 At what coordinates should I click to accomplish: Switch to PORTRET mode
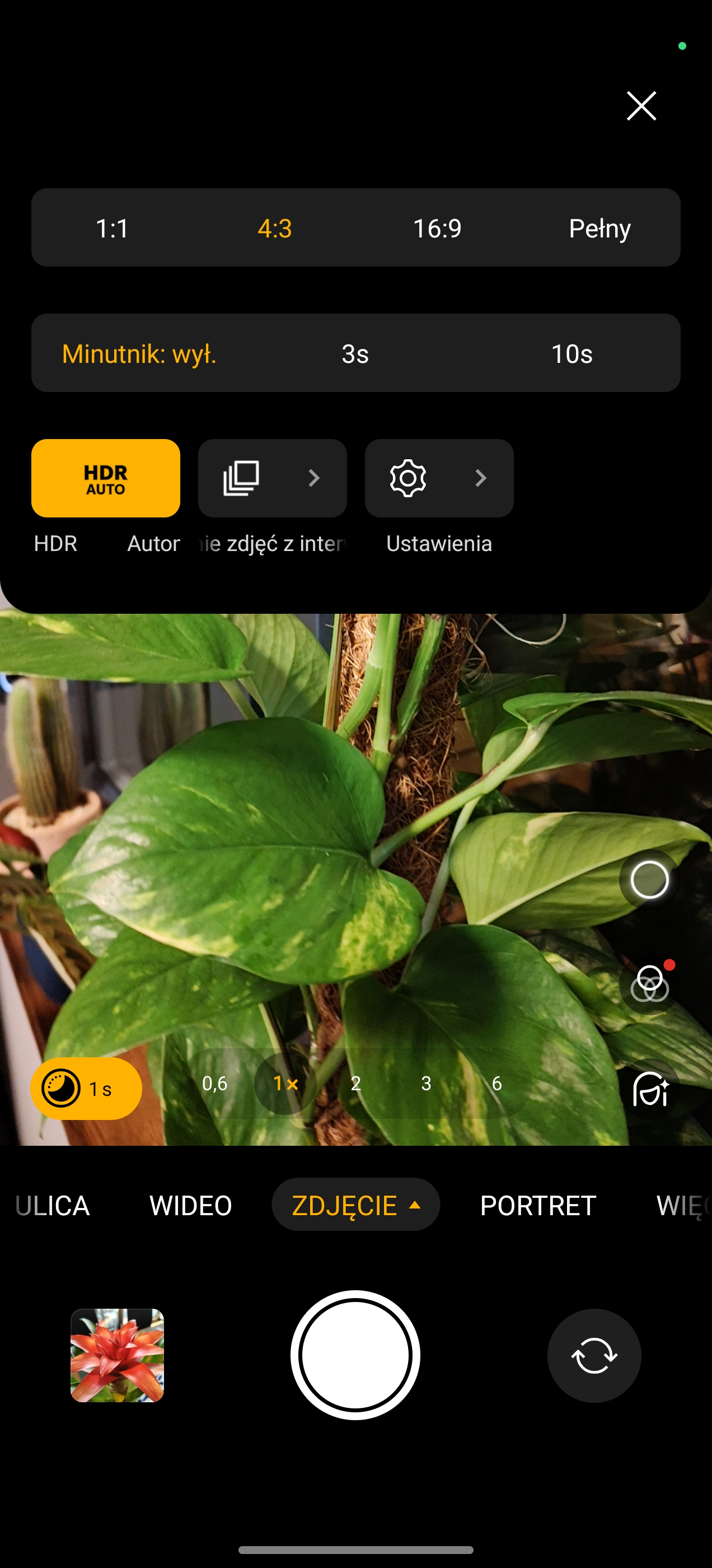[x=537, y=1205]
